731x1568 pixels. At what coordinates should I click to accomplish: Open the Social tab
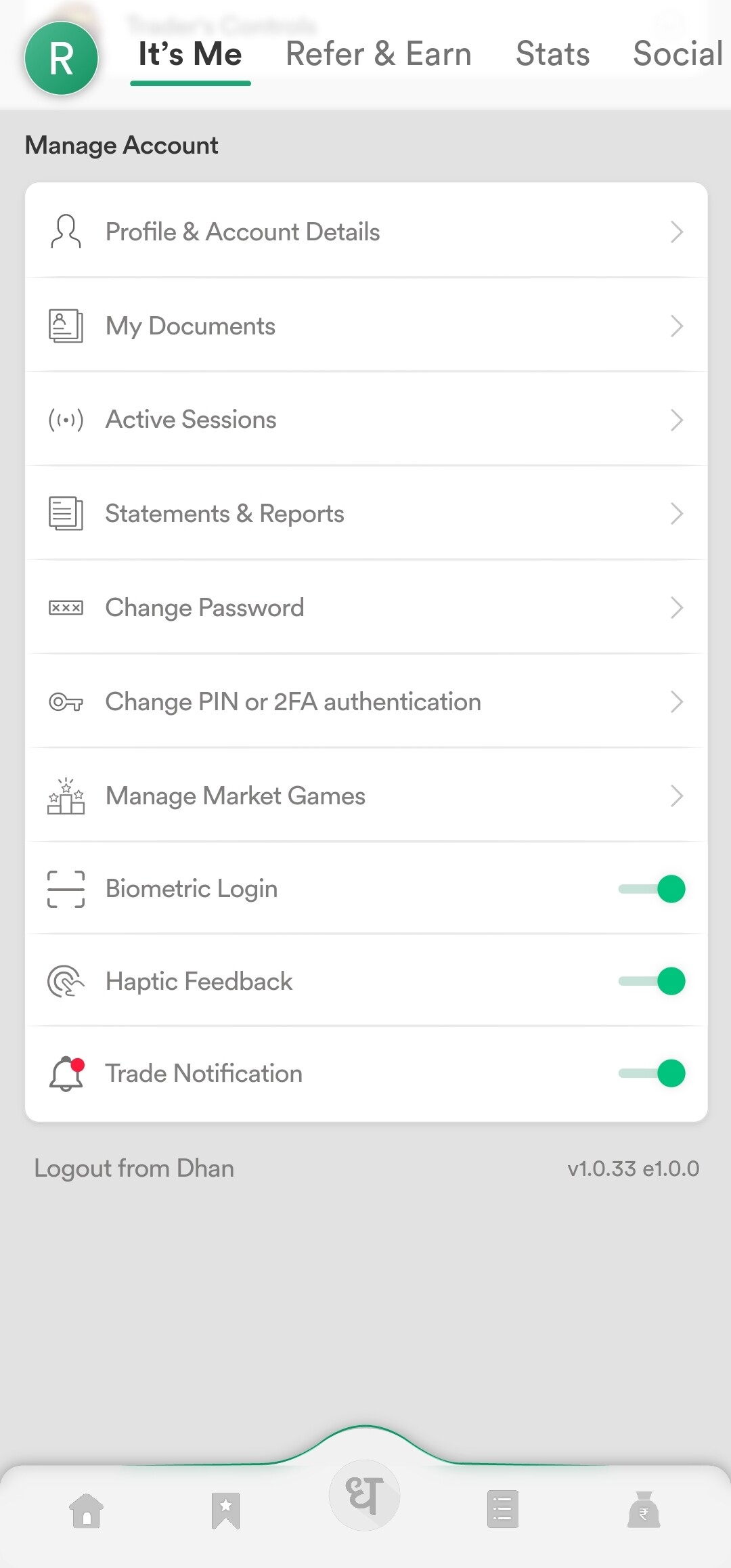coord(678,54)
